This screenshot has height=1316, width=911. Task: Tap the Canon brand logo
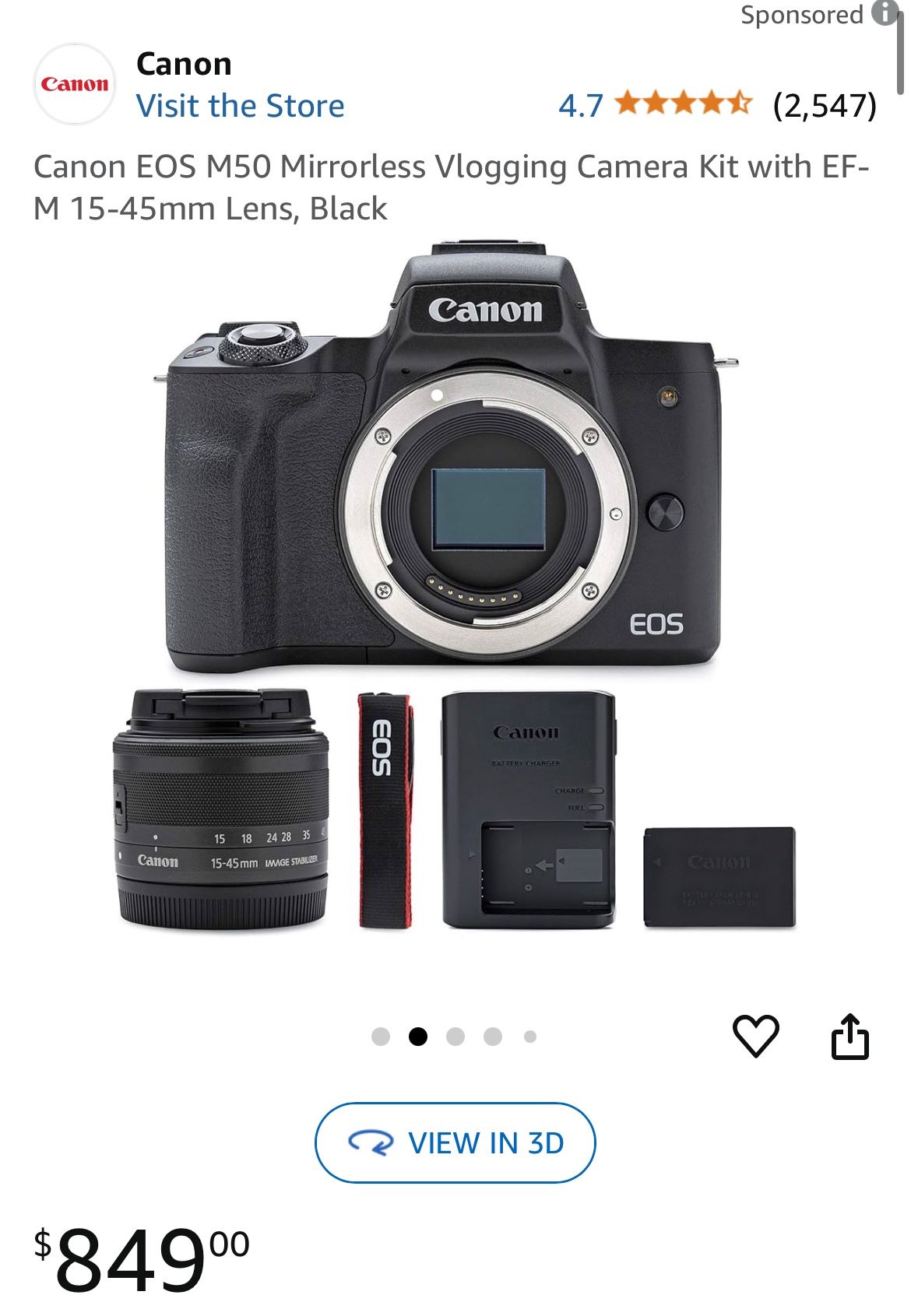(75, 84)
